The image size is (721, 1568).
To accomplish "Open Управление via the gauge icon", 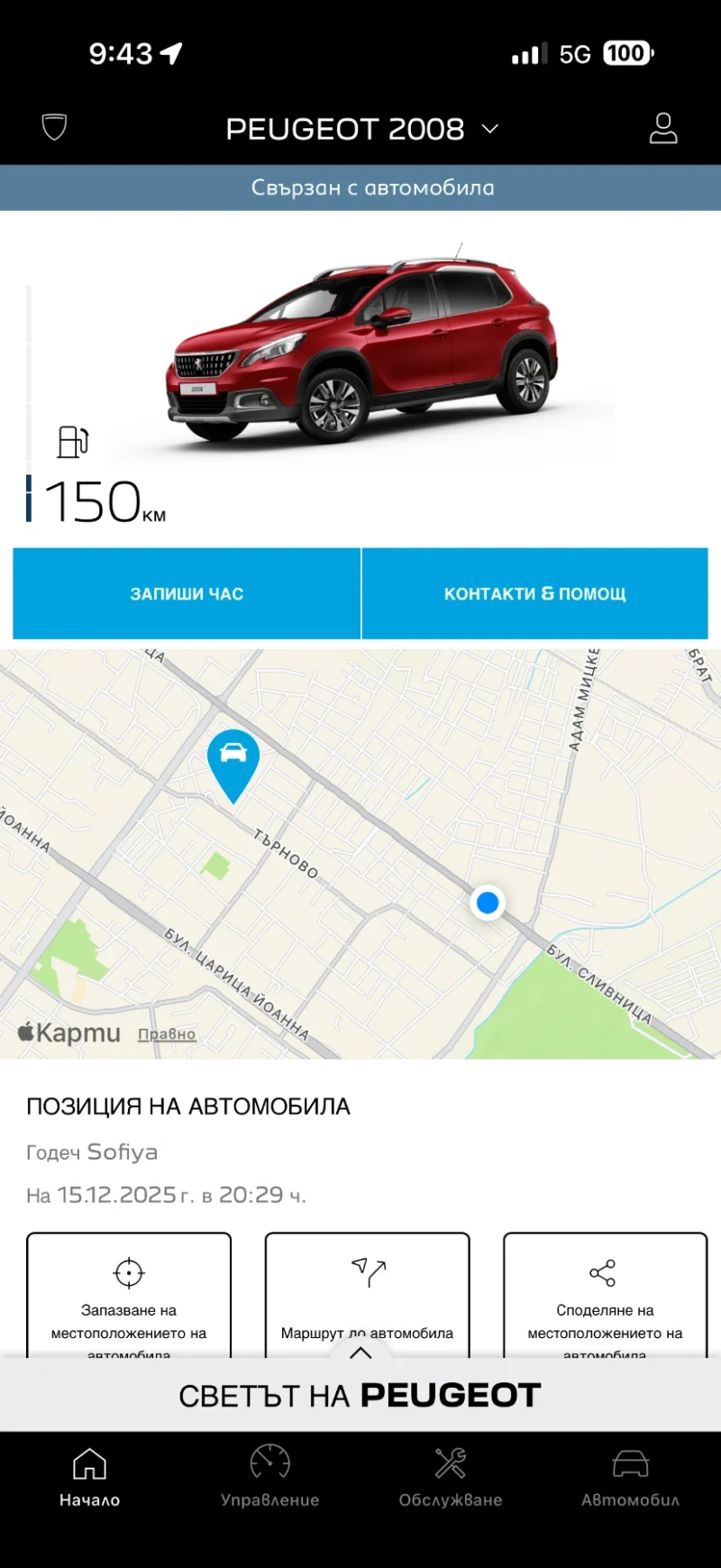I will [x=269, y=1462].
